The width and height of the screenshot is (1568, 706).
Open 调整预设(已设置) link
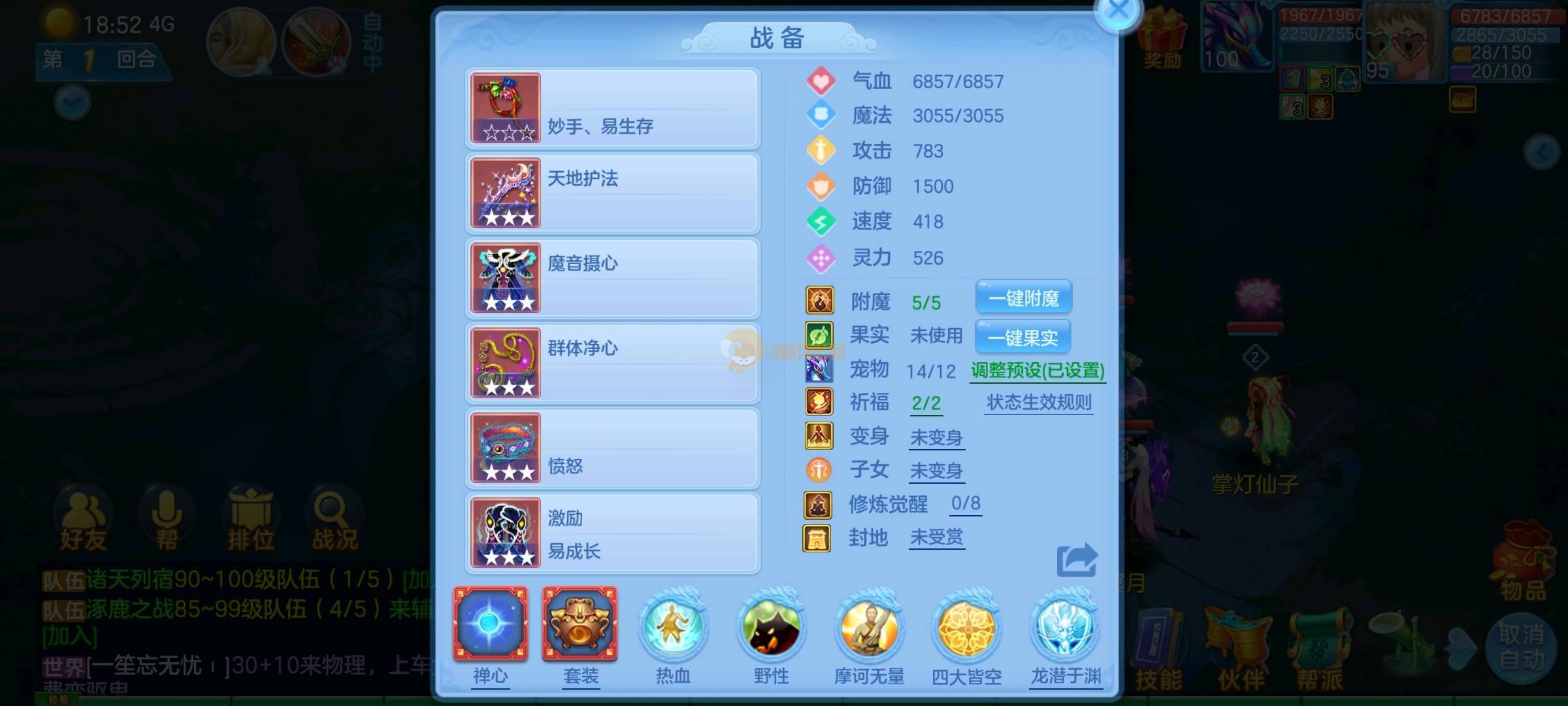[x=1037, y=371]
